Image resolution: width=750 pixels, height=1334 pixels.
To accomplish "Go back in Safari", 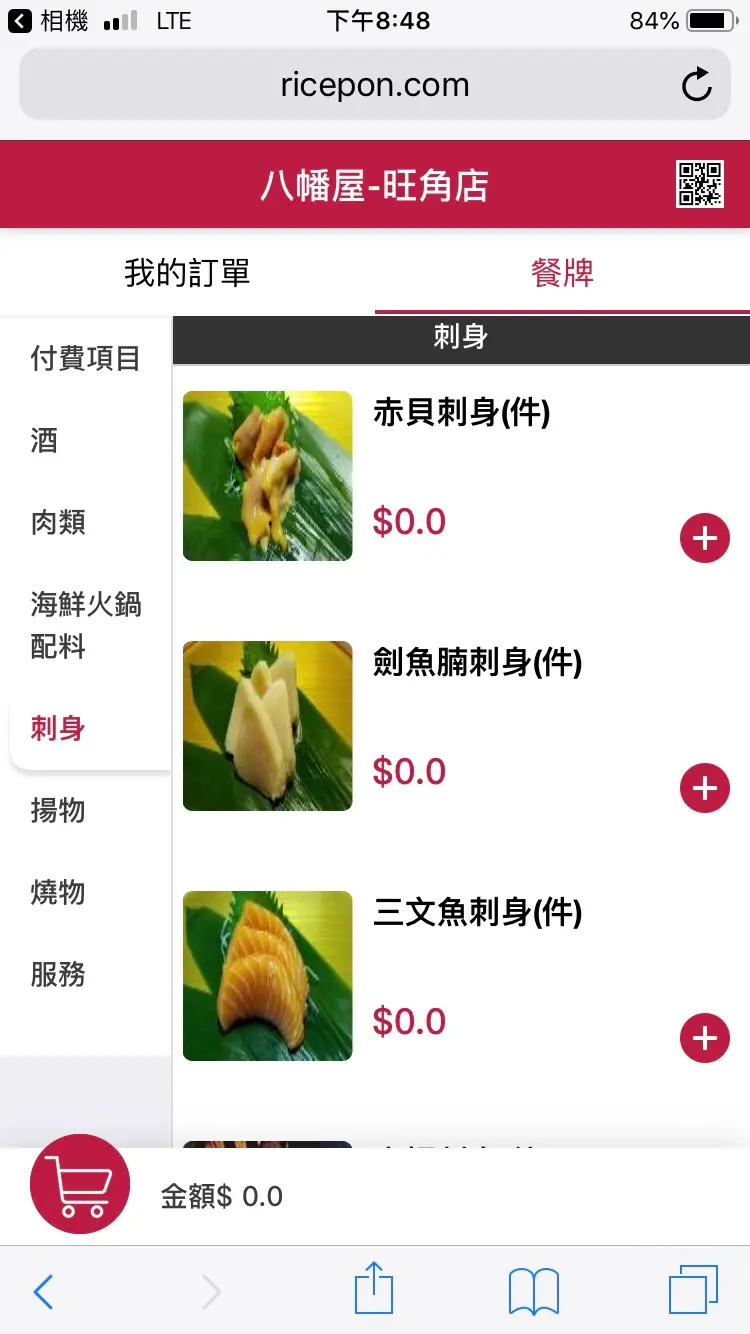I will click(x=43, y=1292).
